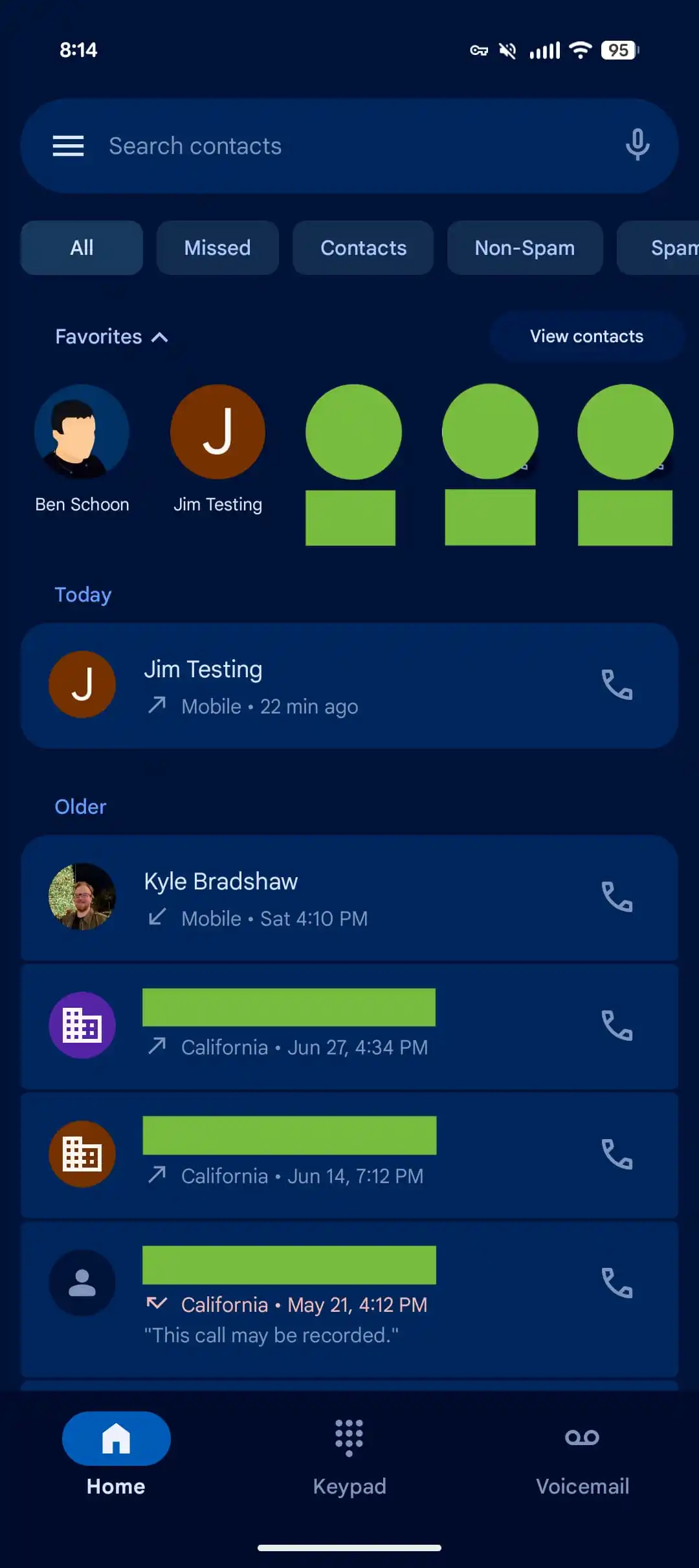Screen dimensions: 699x1568
Task: Open the hamburger menu drawer
Action: [x=68, y=146]
